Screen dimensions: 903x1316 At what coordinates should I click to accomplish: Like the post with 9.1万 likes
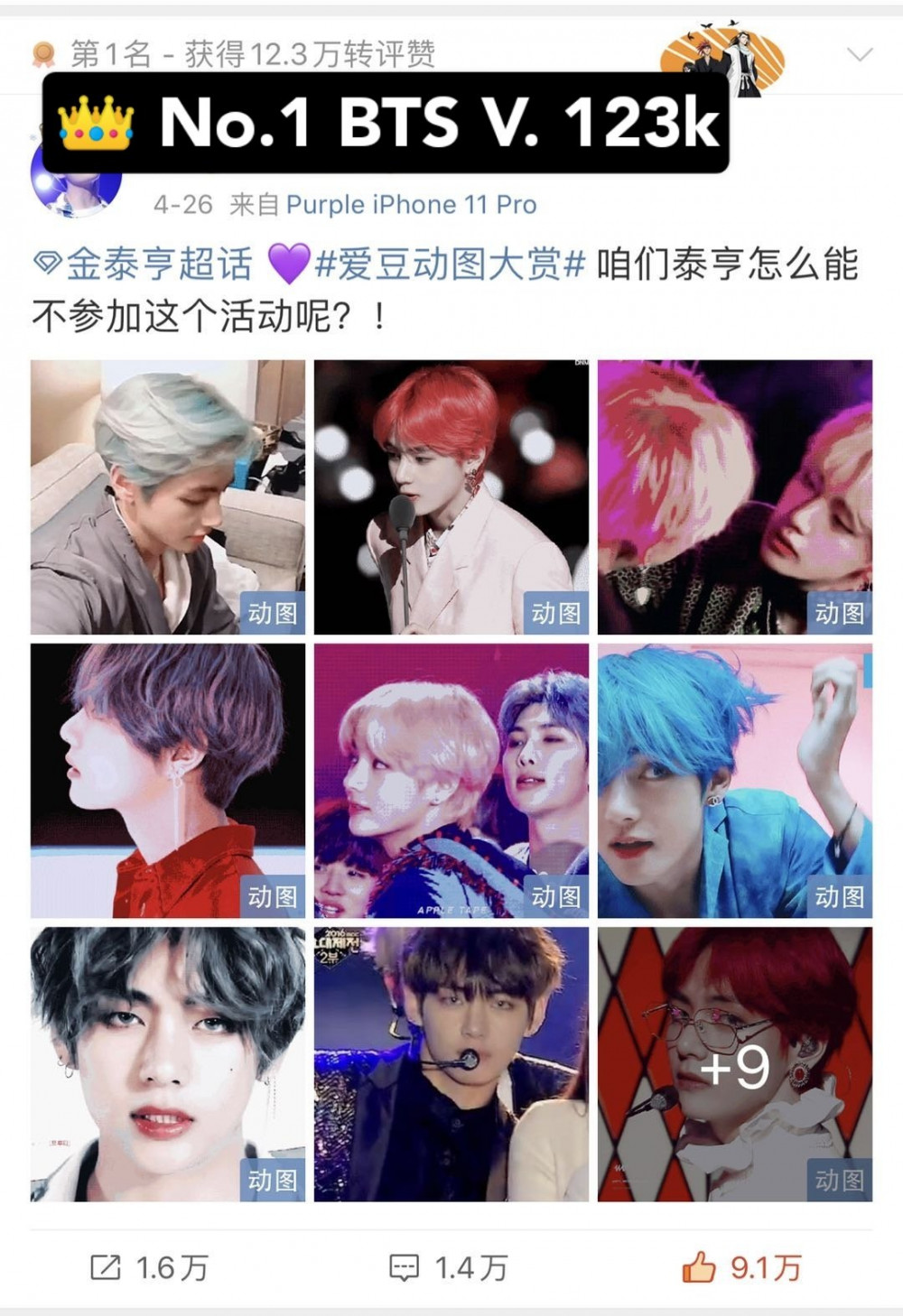(x=740, y=1268)
